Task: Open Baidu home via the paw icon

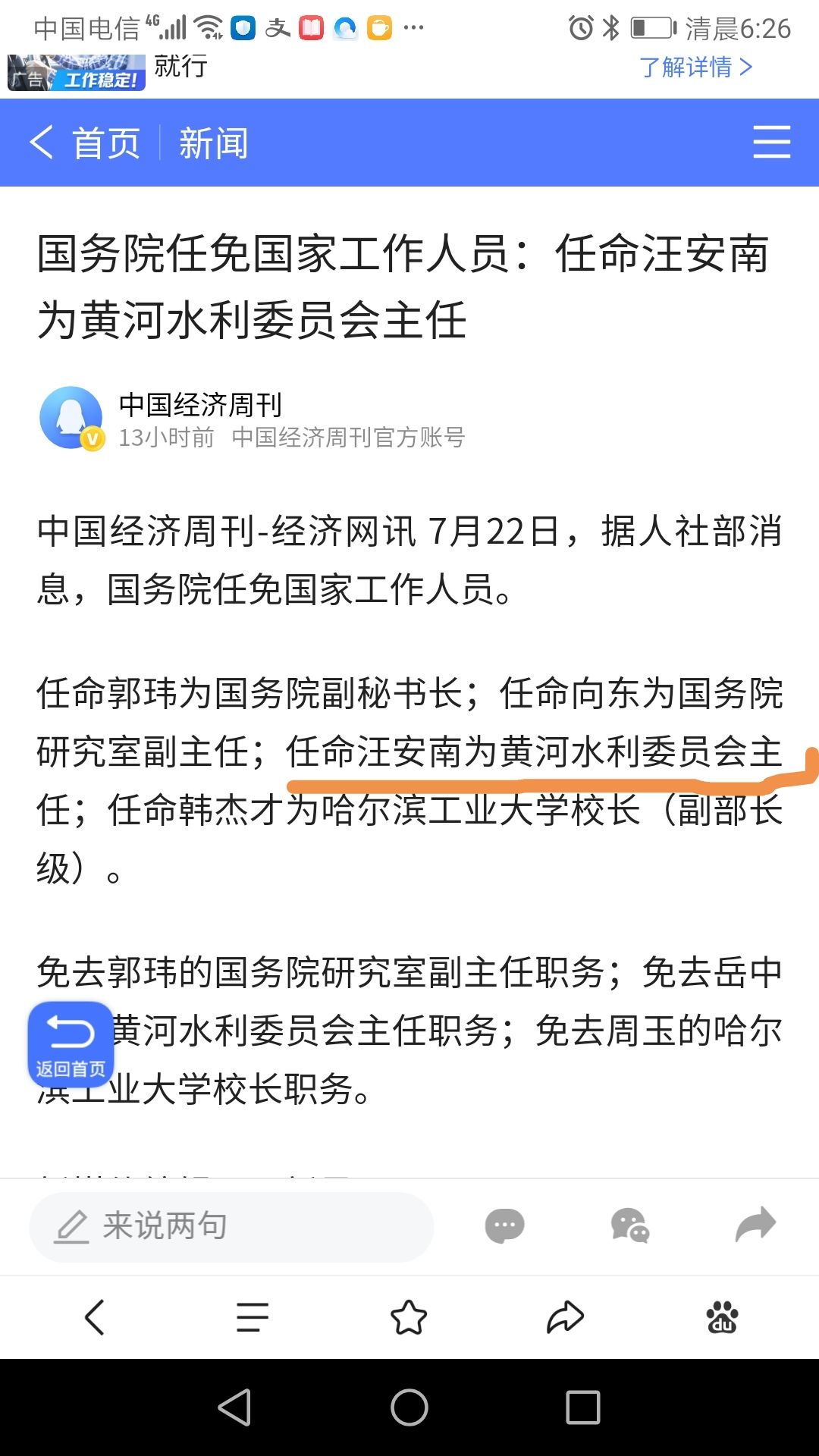Action: click(x=722, y=1317)
